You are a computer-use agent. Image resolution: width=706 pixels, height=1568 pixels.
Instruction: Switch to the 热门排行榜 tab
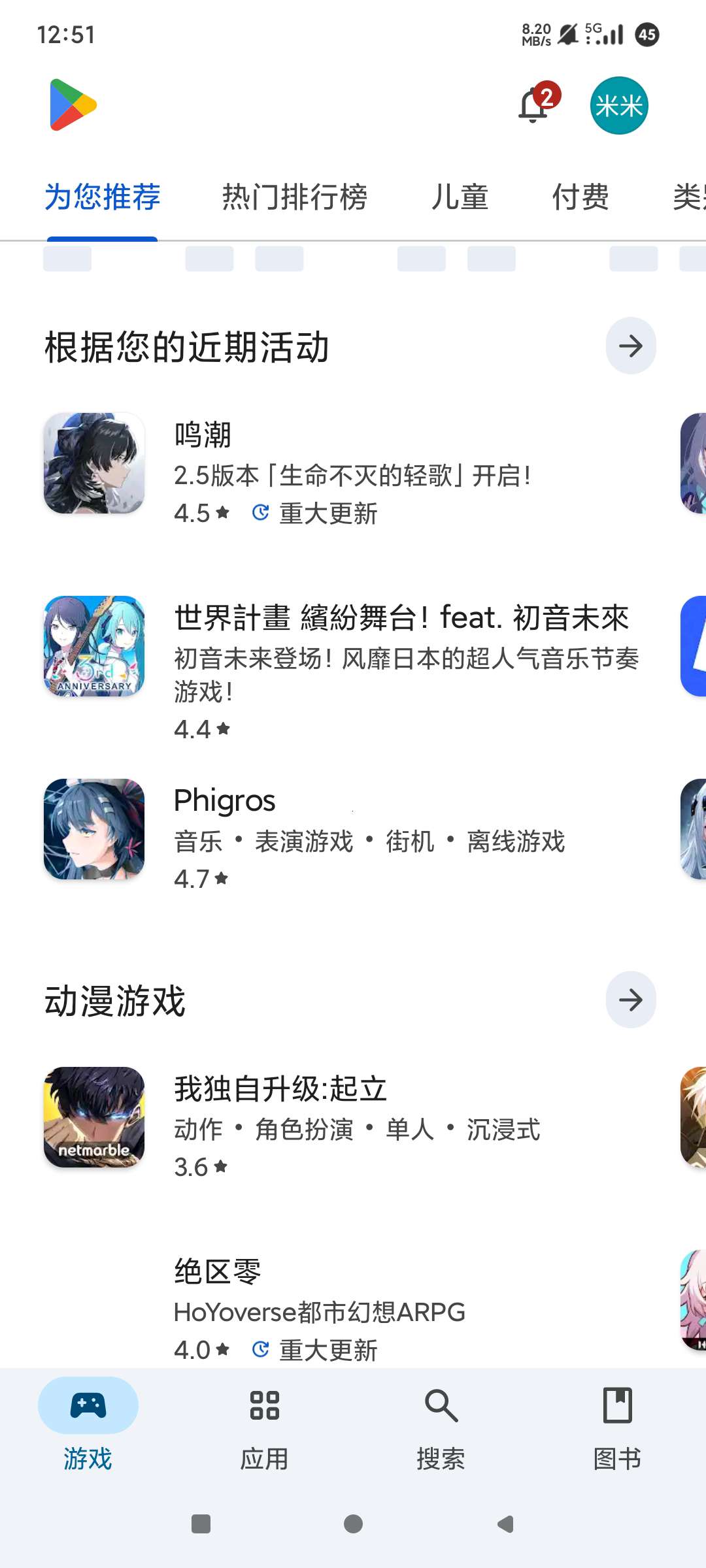point(294,197)
